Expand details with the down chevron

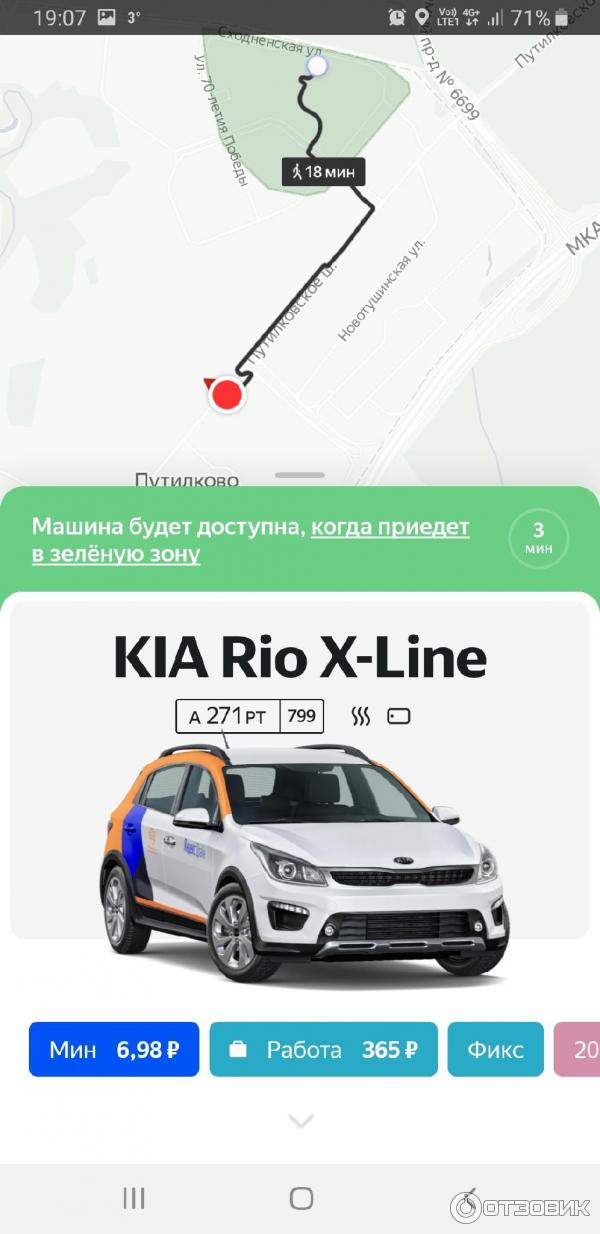point(301,1121)
